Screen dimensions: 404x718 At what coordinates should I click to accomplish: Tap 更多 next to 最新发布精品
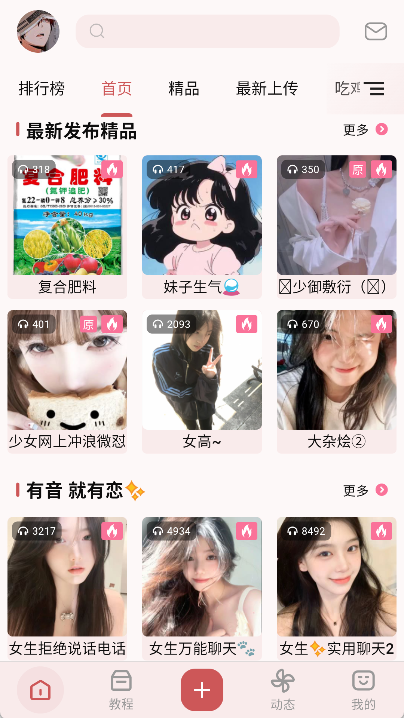tap(366, 130)
